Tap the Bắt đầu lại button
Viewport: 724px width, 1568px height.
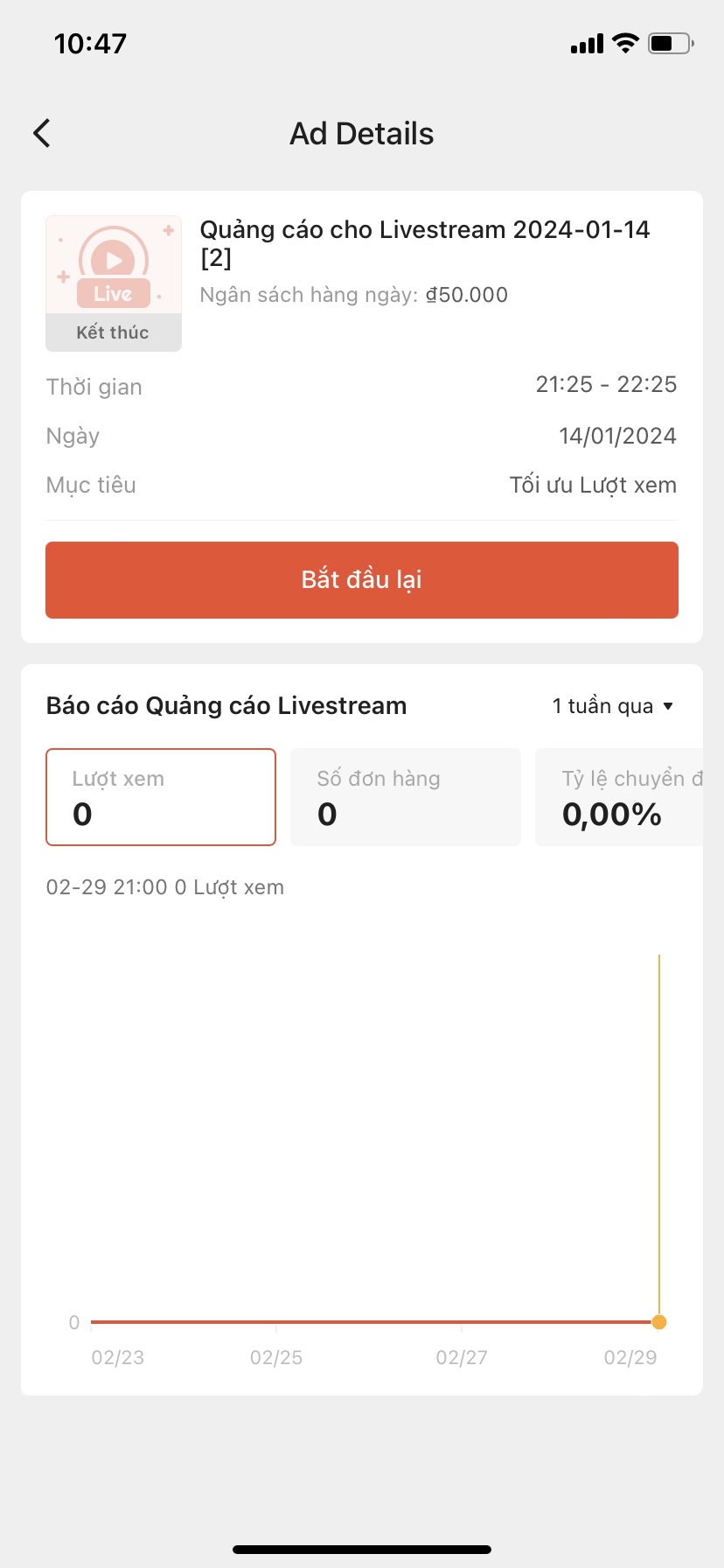362,580
